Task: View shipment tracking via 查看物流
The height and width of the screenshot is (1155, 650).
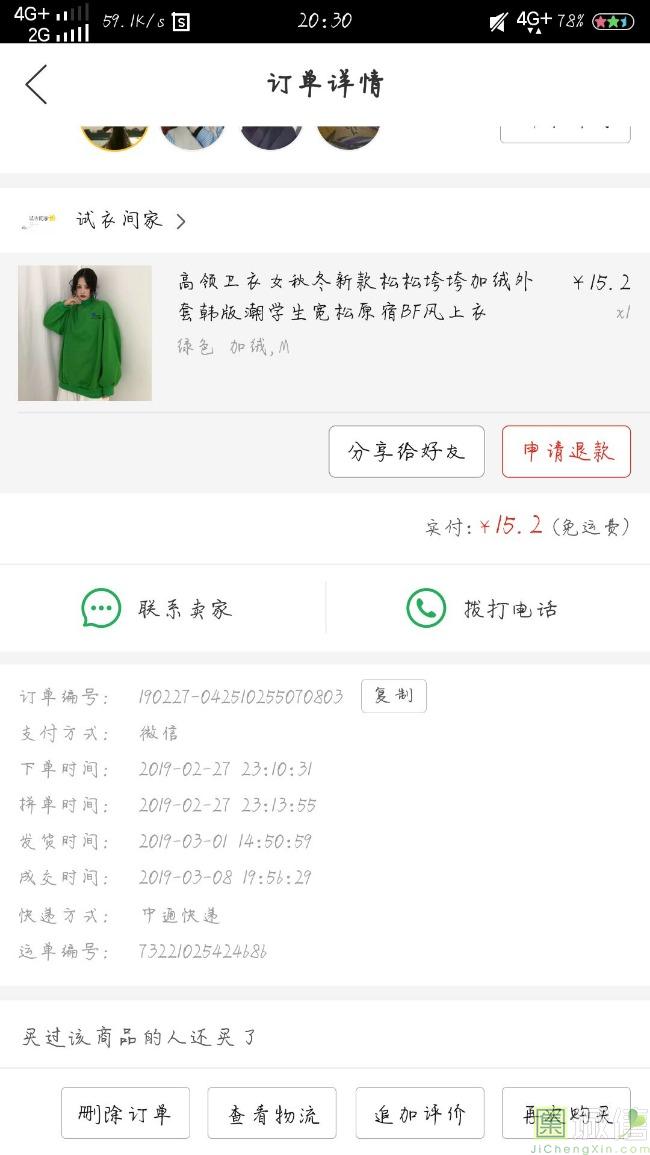Action: pos(272,1113)
